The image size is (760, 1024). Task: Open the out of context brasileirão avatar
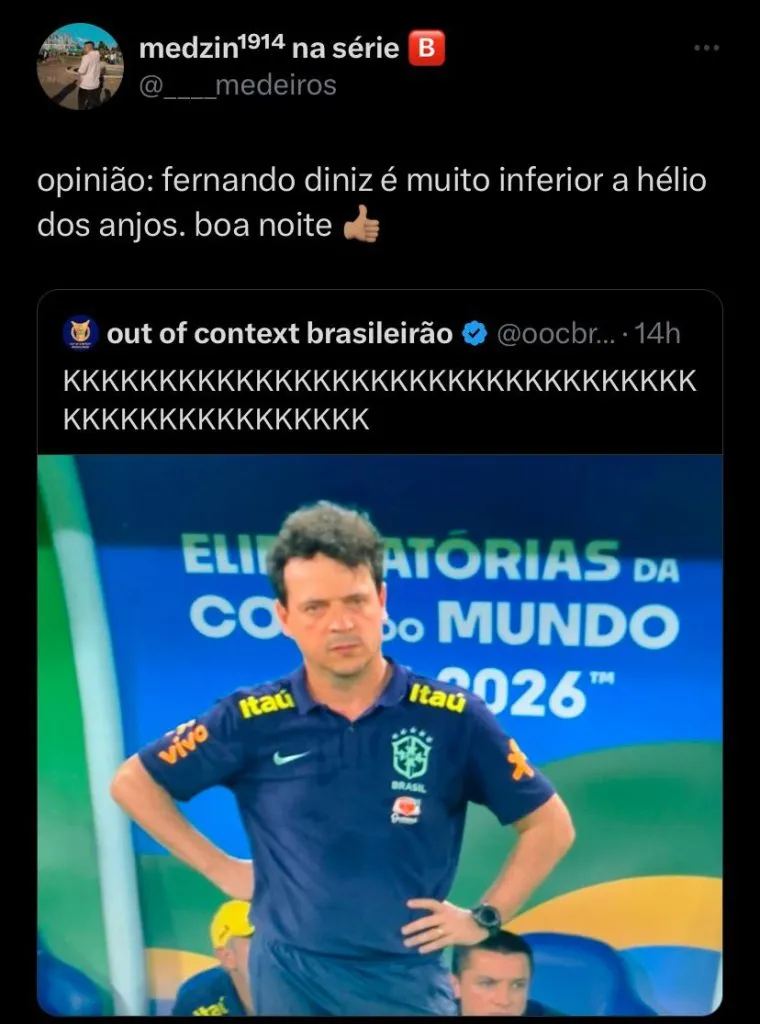coord(80,333)
